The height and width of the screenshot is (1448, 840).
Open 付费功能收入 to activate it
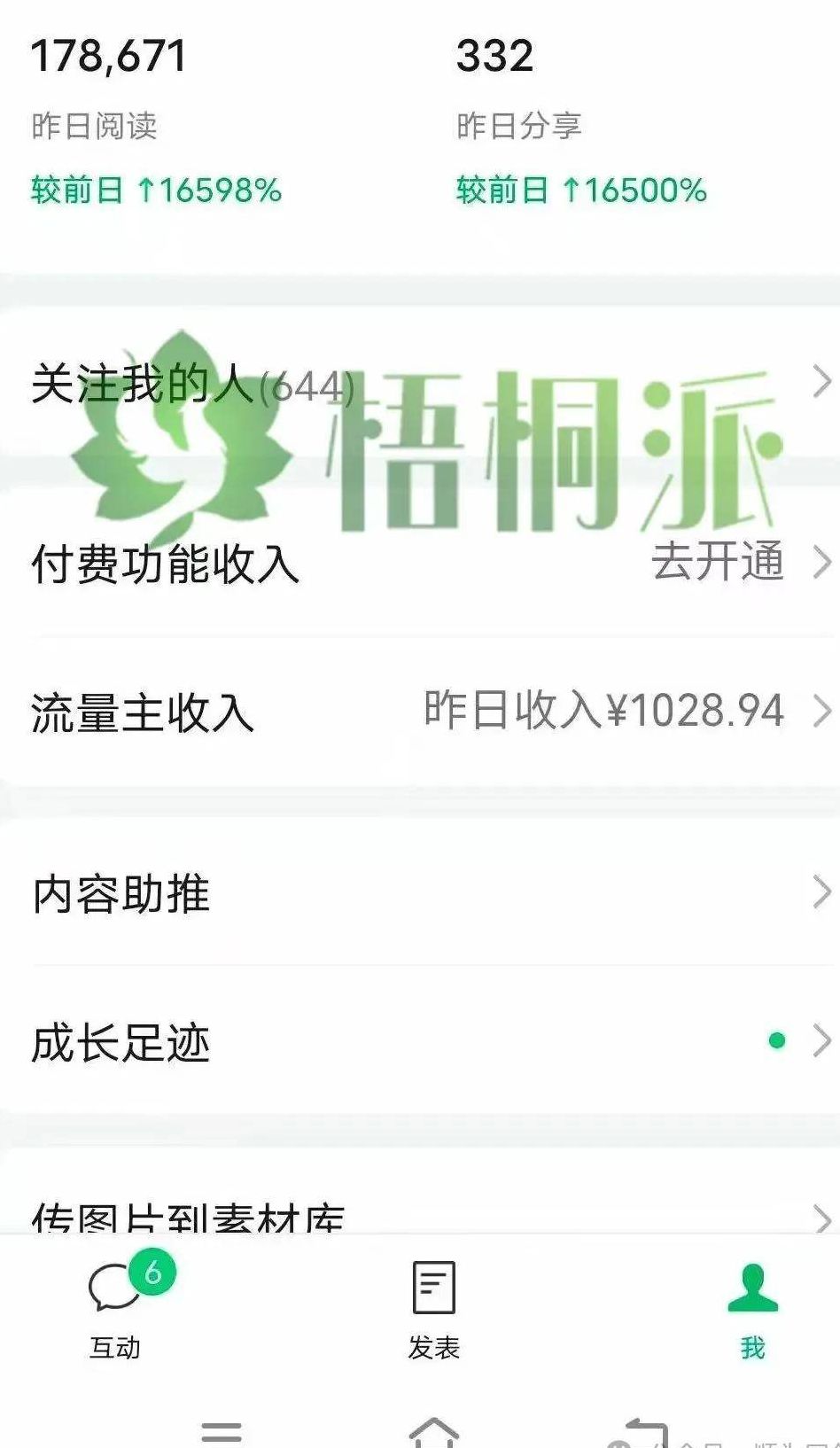[x=420, y=563]
